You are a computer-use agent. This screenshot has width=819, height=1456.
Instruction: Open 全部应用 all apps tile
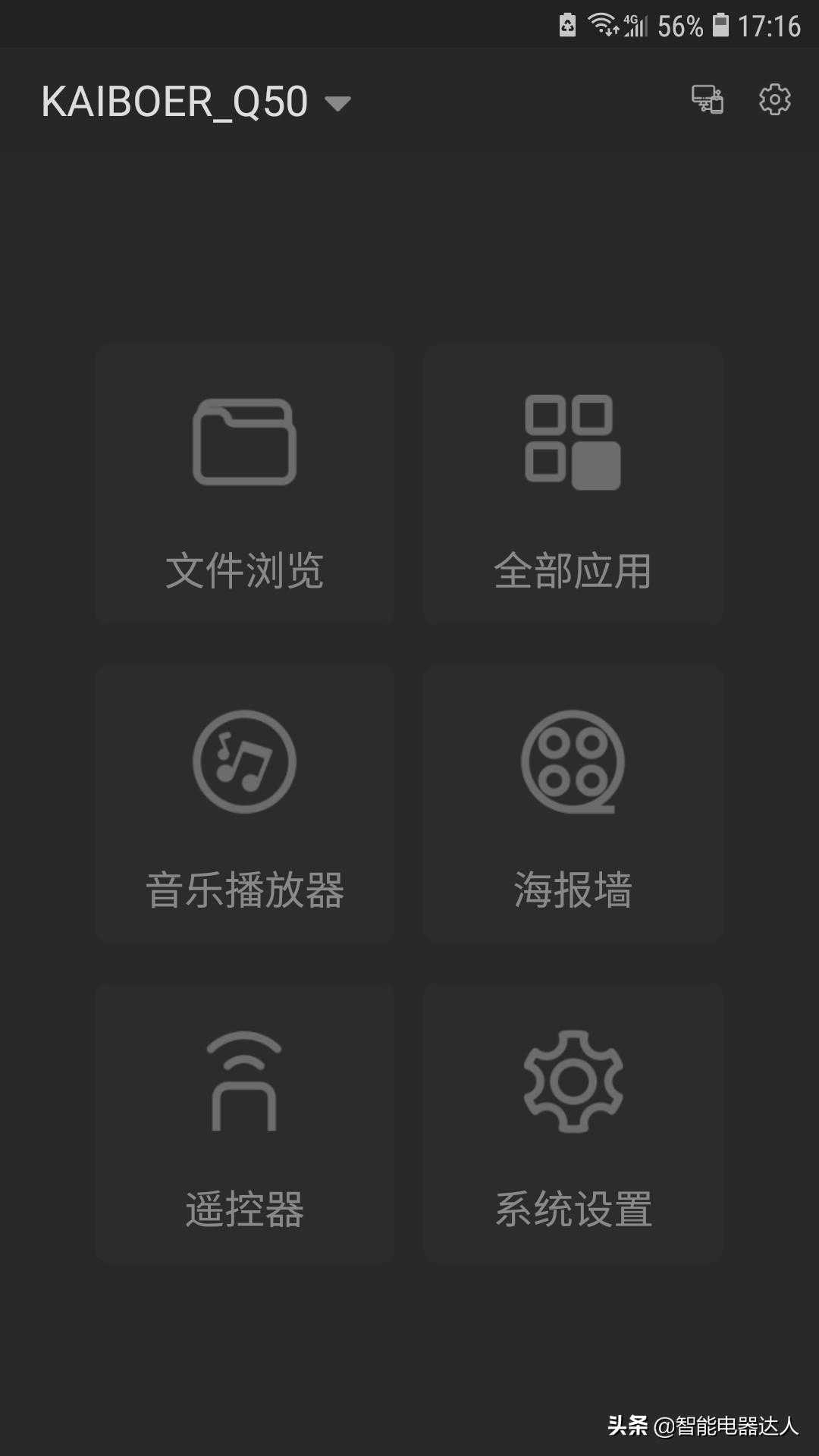click(x=573, y=484)
